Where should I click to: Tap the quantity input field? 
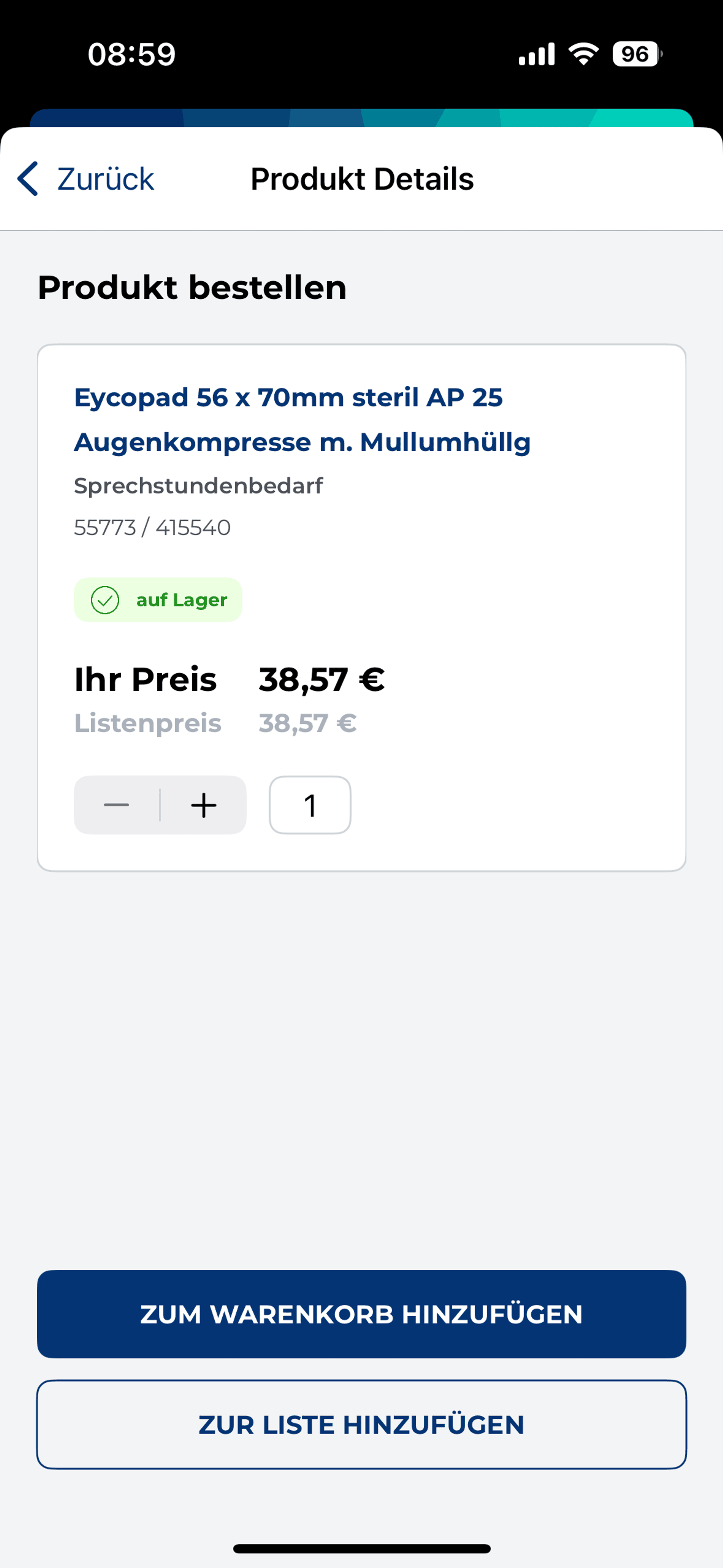pos(310,805)
